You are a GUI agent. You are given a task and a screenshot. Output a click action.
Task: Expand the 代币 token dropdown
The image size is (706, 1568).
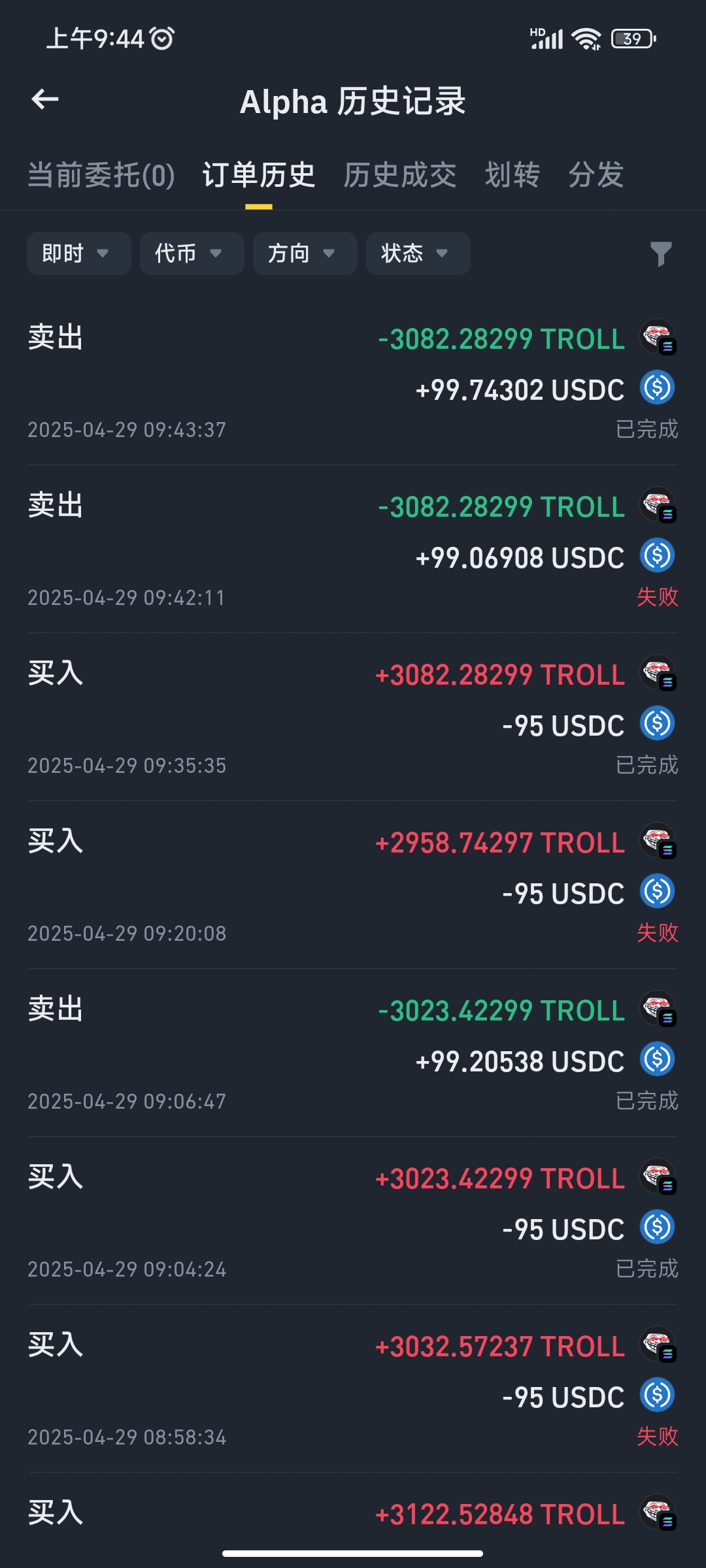coord(192,253)
